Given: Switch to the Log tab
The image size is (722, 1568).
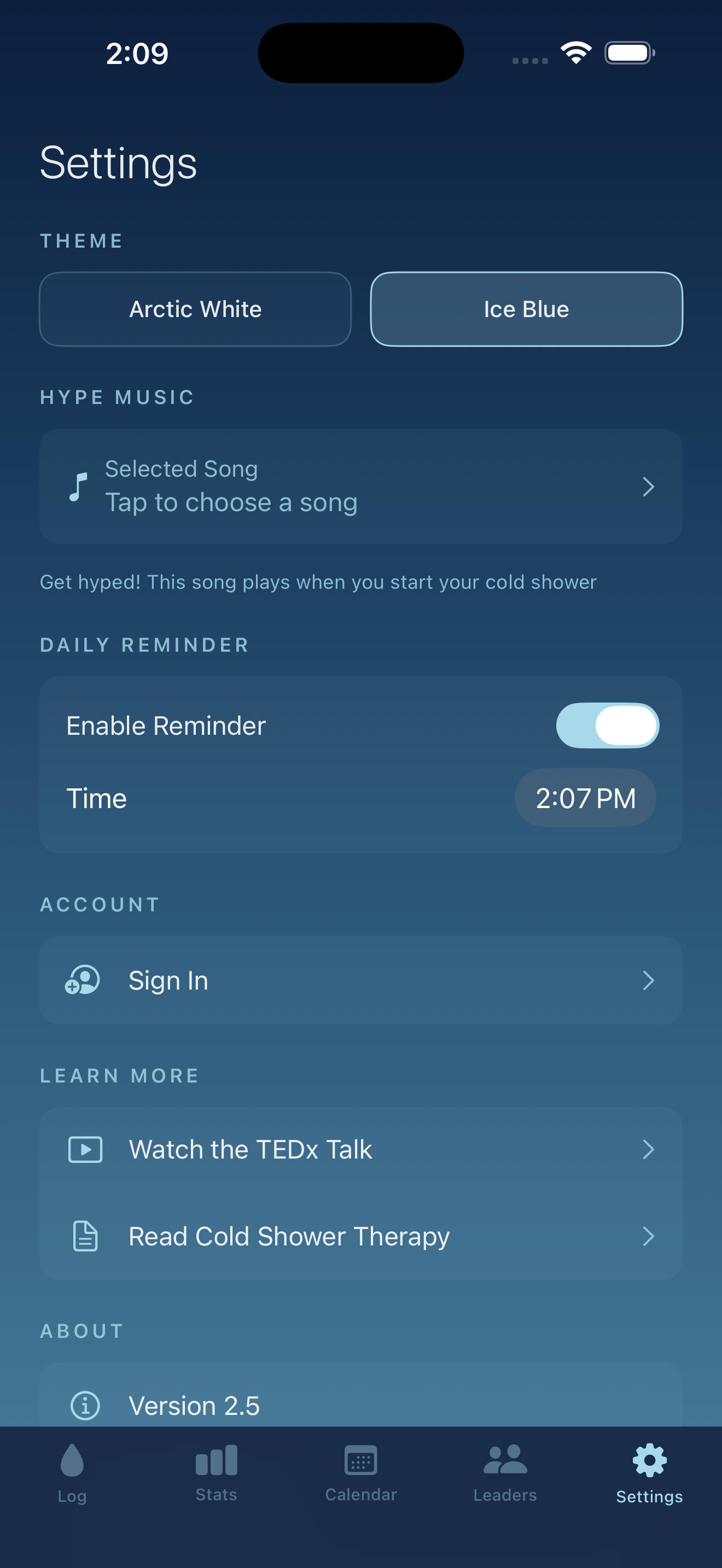Looking at the screenshot, I should (x=72, y=1473).
